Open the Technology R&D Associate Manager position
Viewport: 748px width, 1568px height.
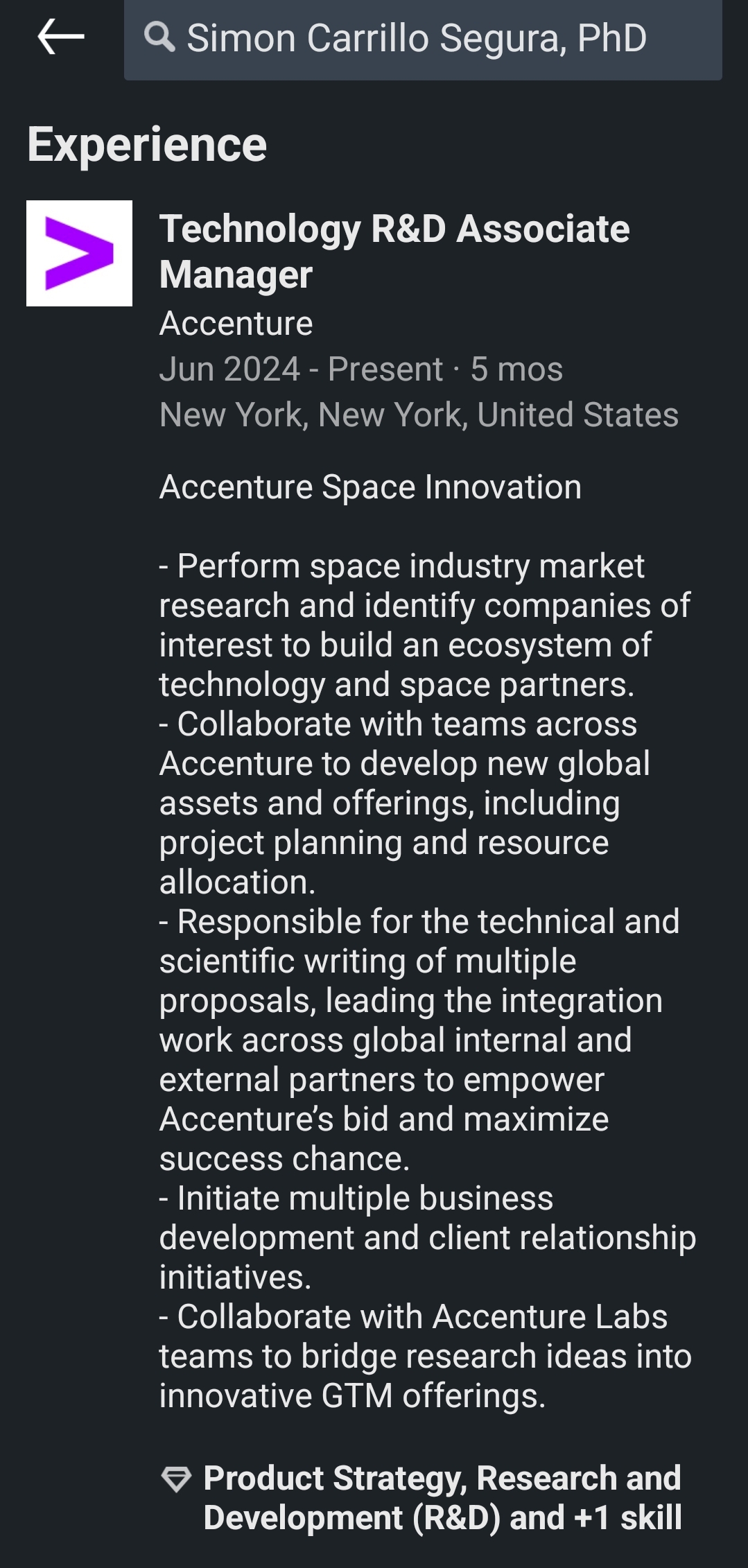[394, 251]
